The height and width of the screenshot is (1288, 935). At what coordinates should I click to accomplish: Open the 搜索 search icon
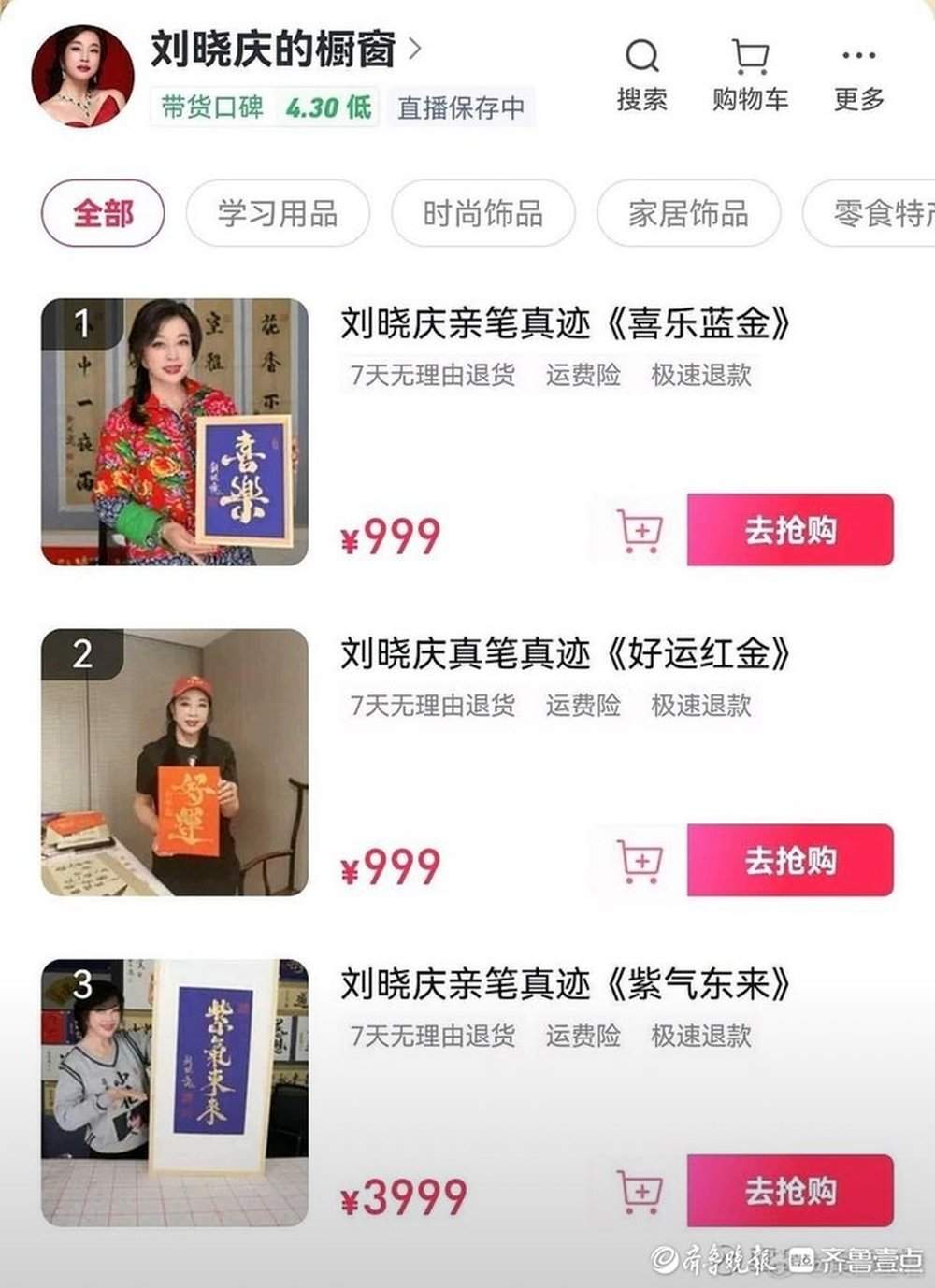641,73
